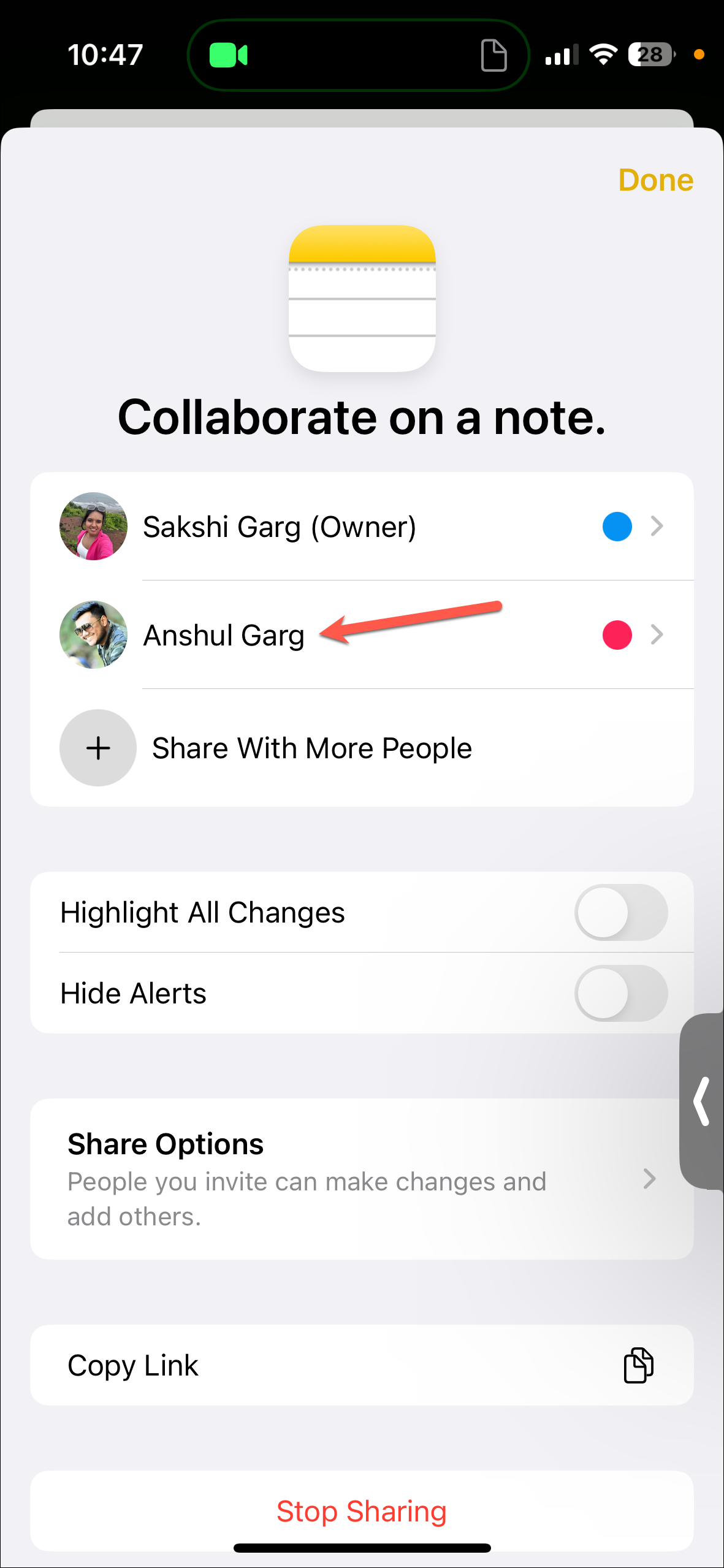The image size is (724, 1568).
Task: Select Share With More People
Action: coord(311,748)
